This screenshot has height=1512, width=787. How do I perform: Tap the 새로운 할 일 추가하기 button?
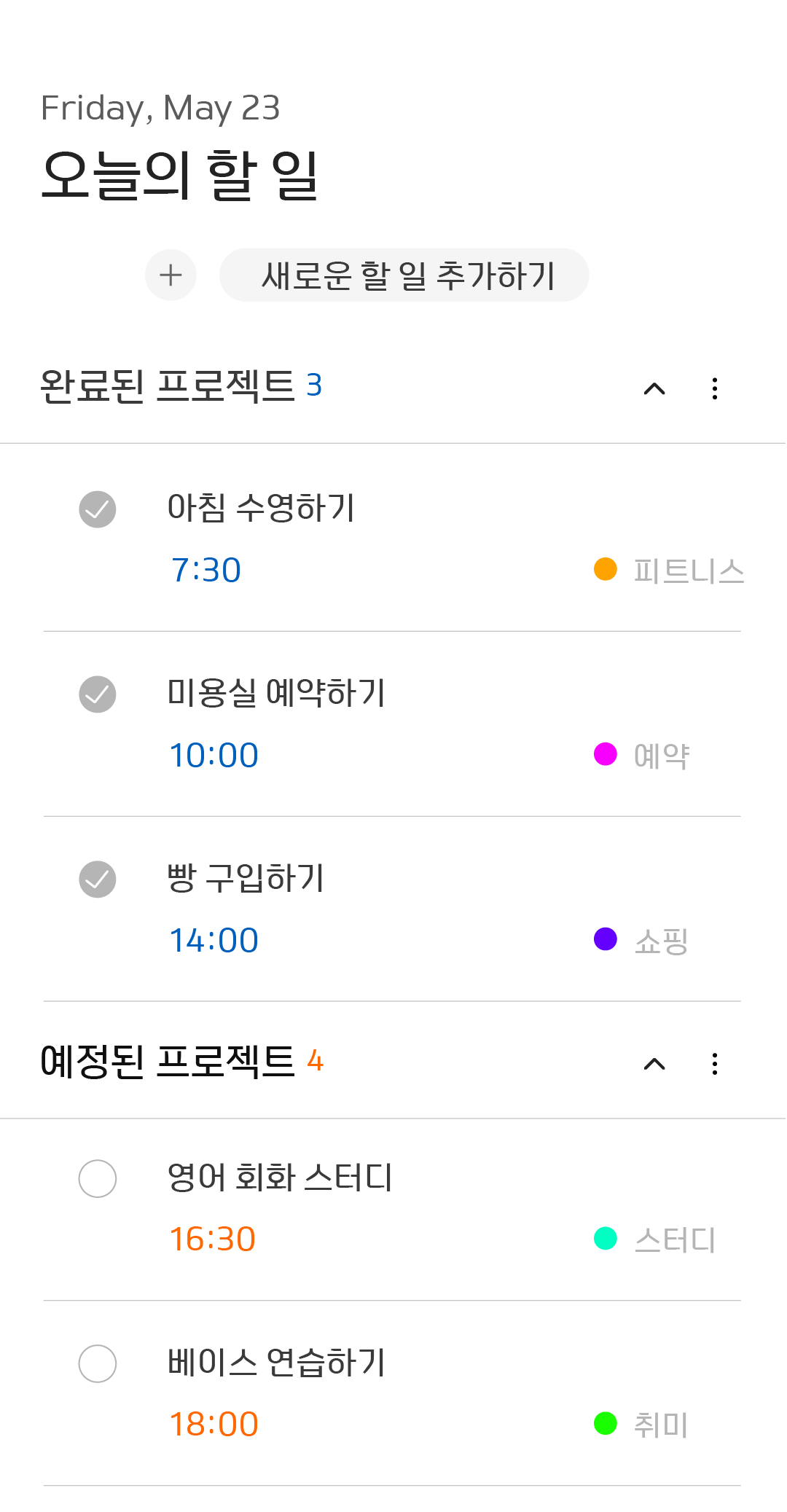404,275
